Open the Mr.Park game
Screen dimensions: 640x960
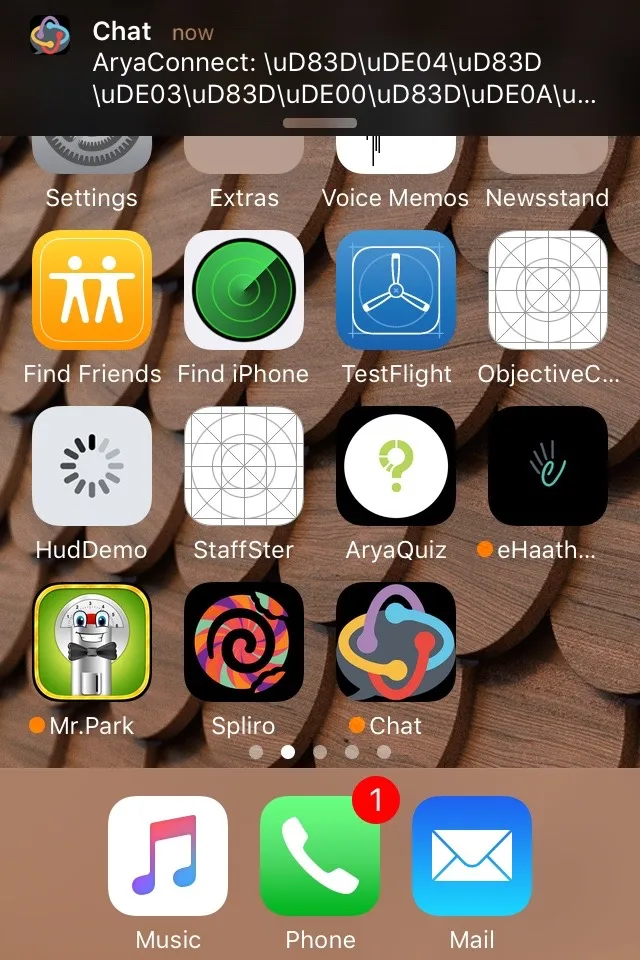click(92, 642)
